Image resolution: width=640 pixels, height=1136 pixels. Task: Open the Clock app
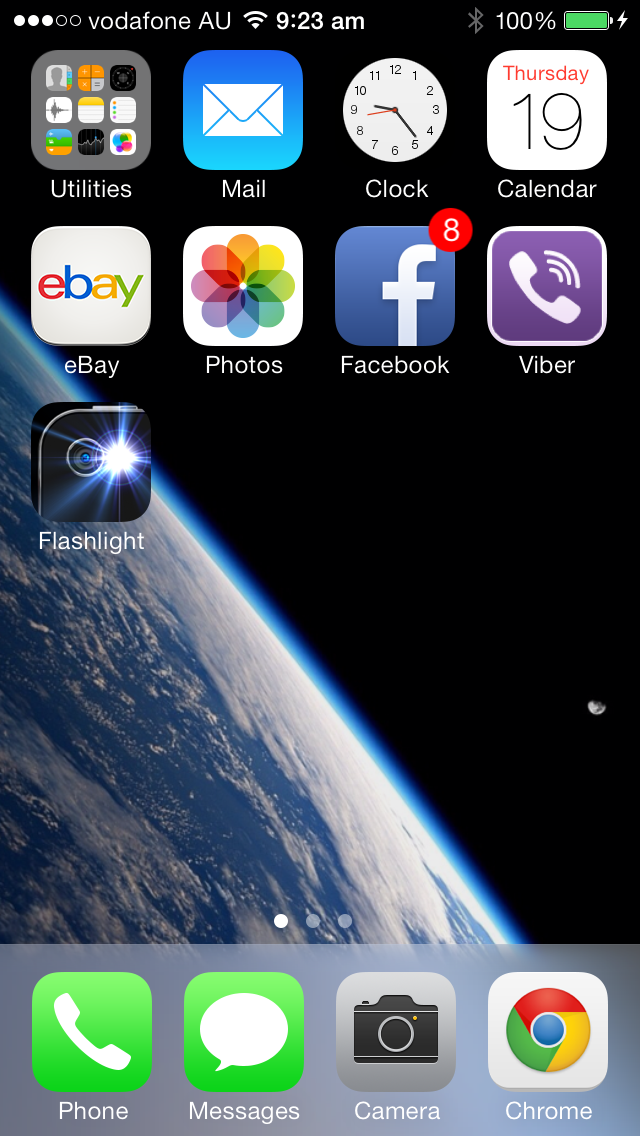tap(395, 110)
